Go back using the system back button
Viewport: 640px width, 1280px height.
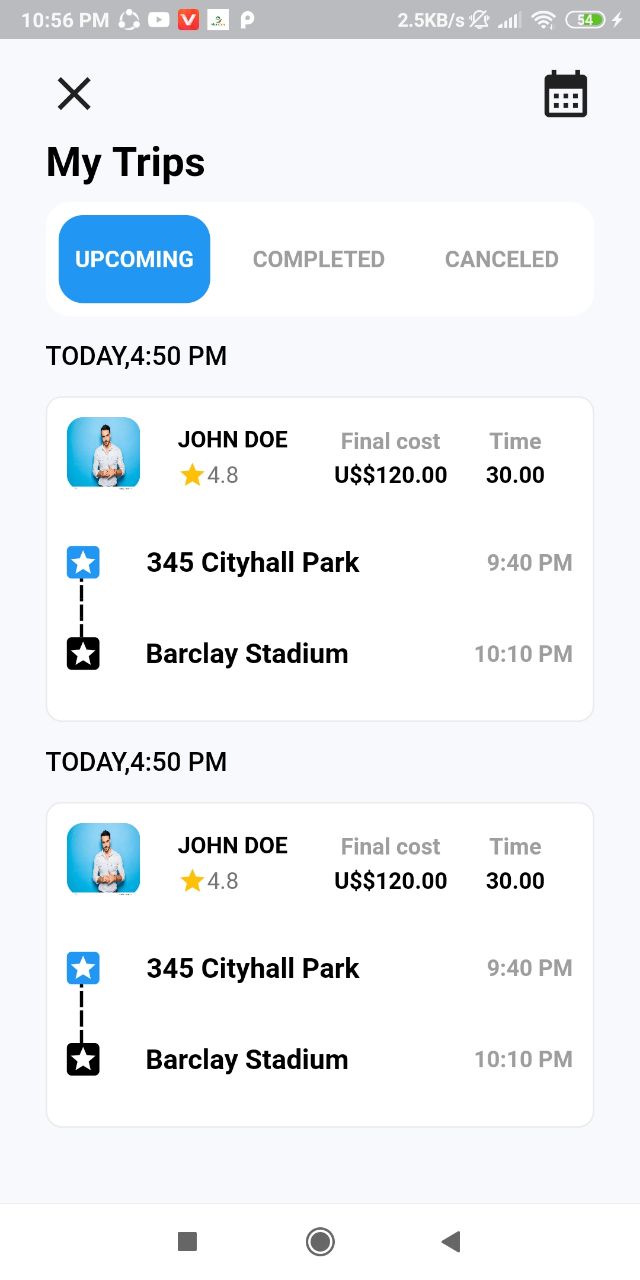(x=451, y=1242)
